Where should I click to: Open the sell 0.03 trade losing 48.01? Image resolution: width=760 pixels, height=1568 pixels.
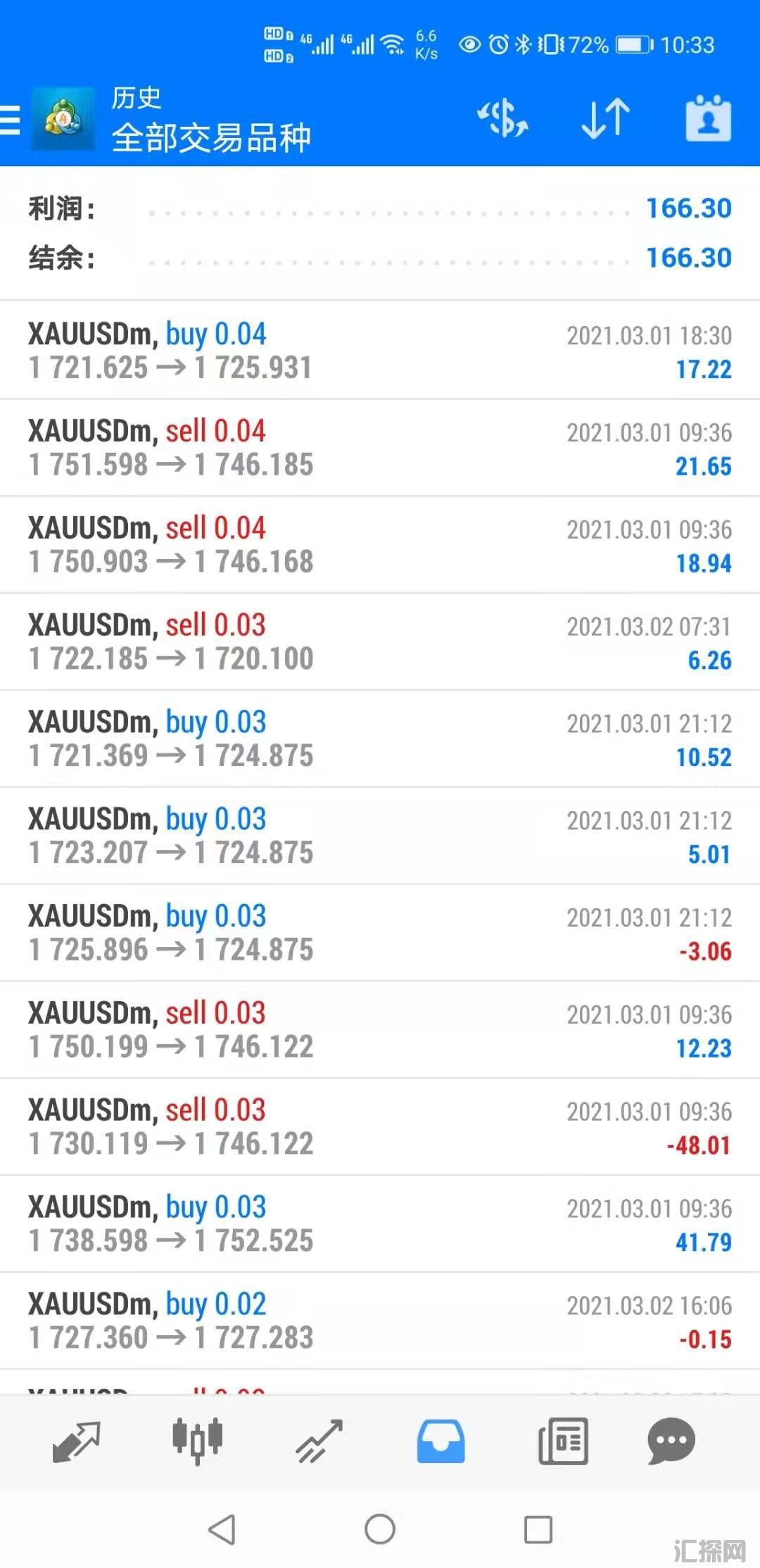click(380, 1127)
